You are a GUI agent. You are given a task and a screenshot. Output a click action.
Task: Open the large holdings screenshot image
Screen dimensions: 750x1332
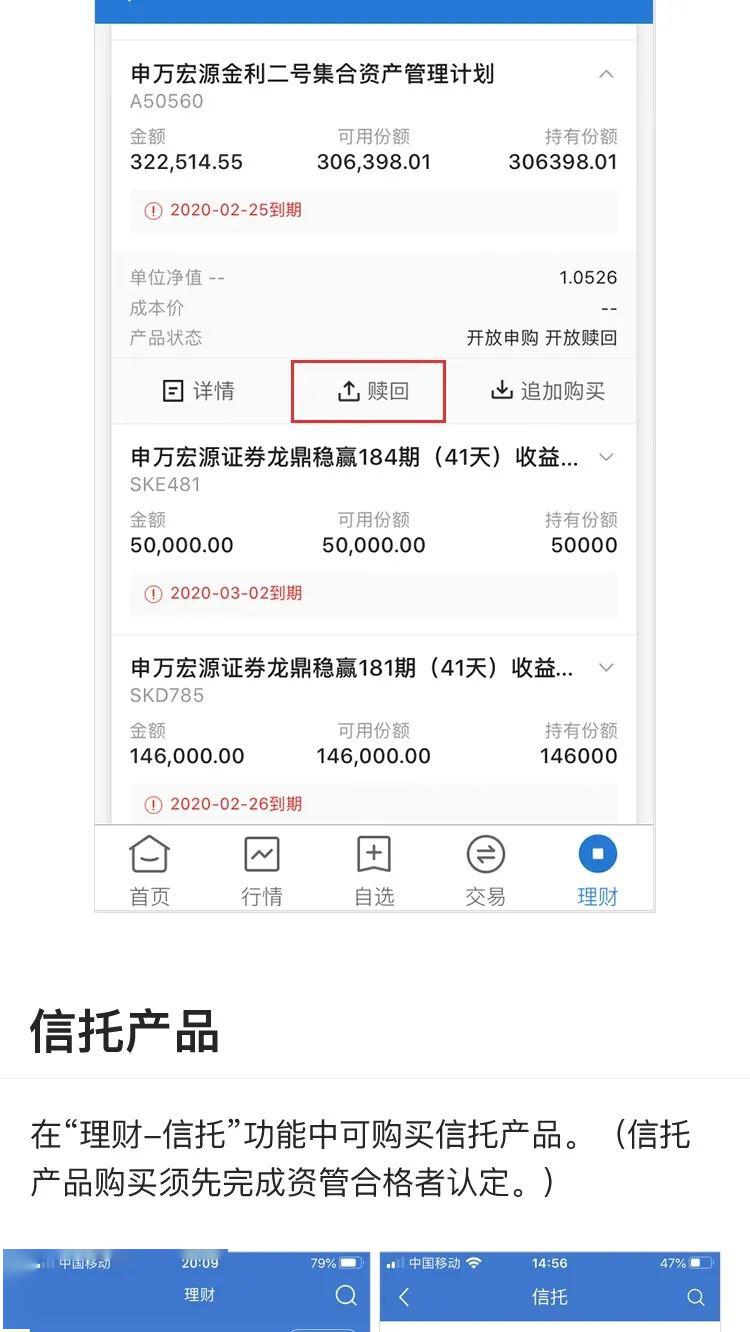click(x=374, y=456)
